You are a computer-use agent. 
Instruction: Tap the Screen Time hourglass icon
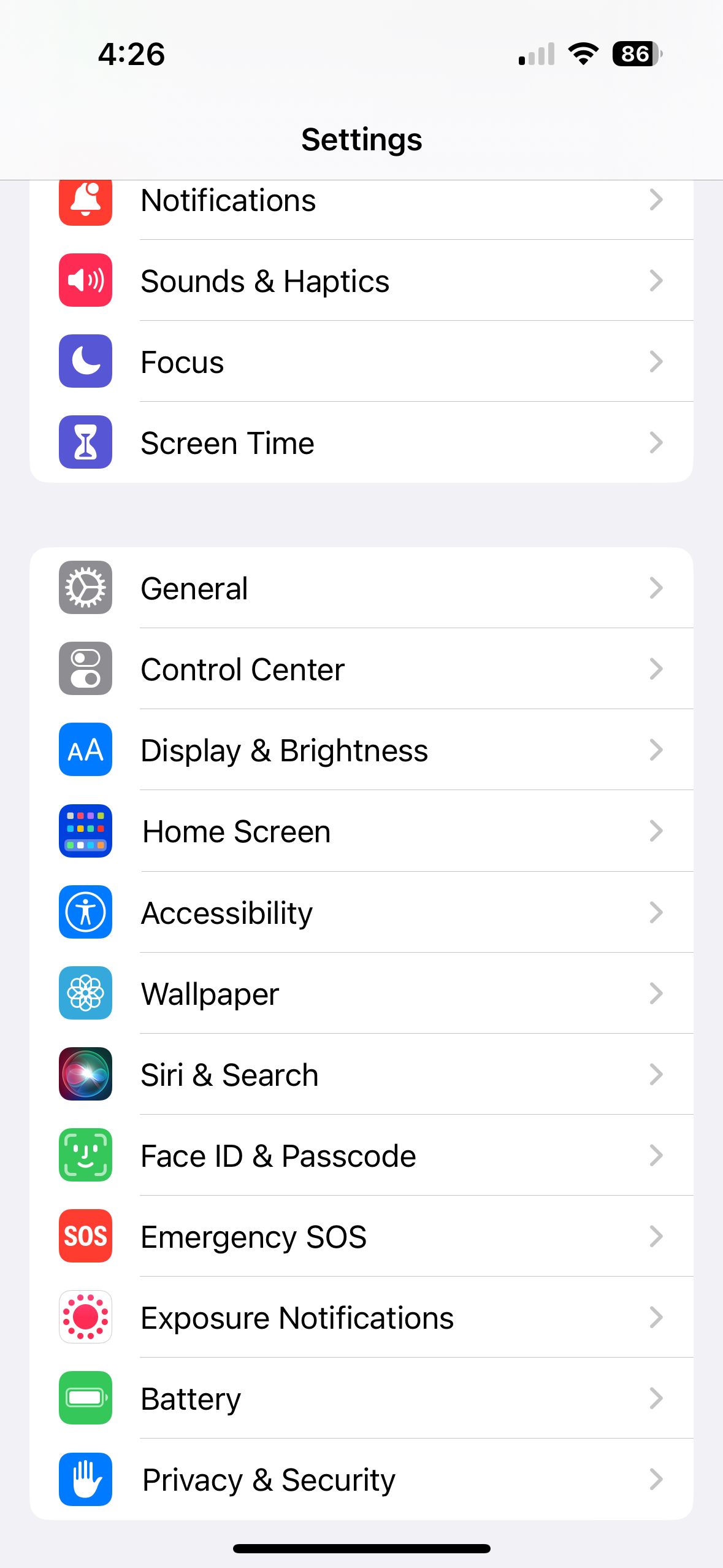click(85, 442)
